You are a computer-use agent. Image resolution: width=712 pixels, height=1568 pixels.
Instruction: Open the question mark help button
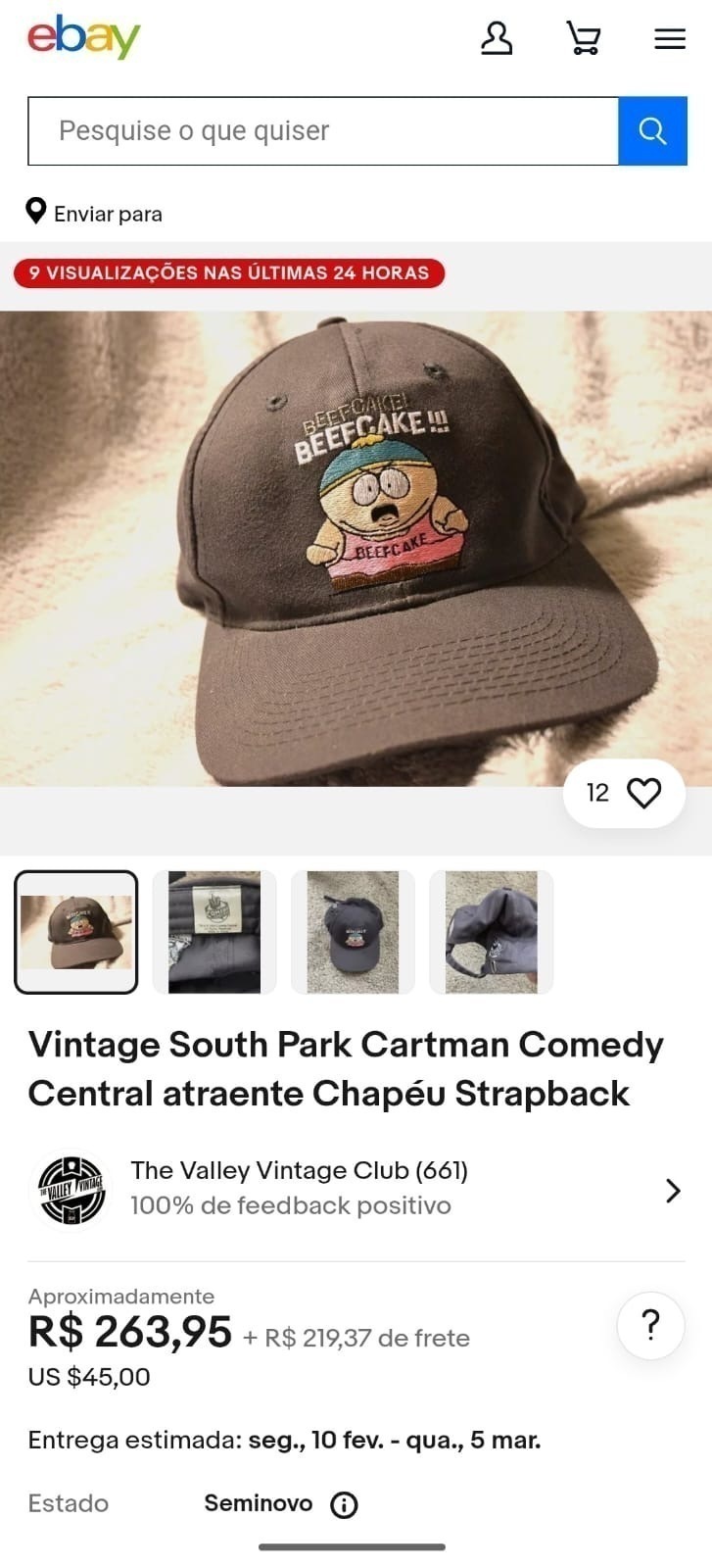tap(650, 1326)
